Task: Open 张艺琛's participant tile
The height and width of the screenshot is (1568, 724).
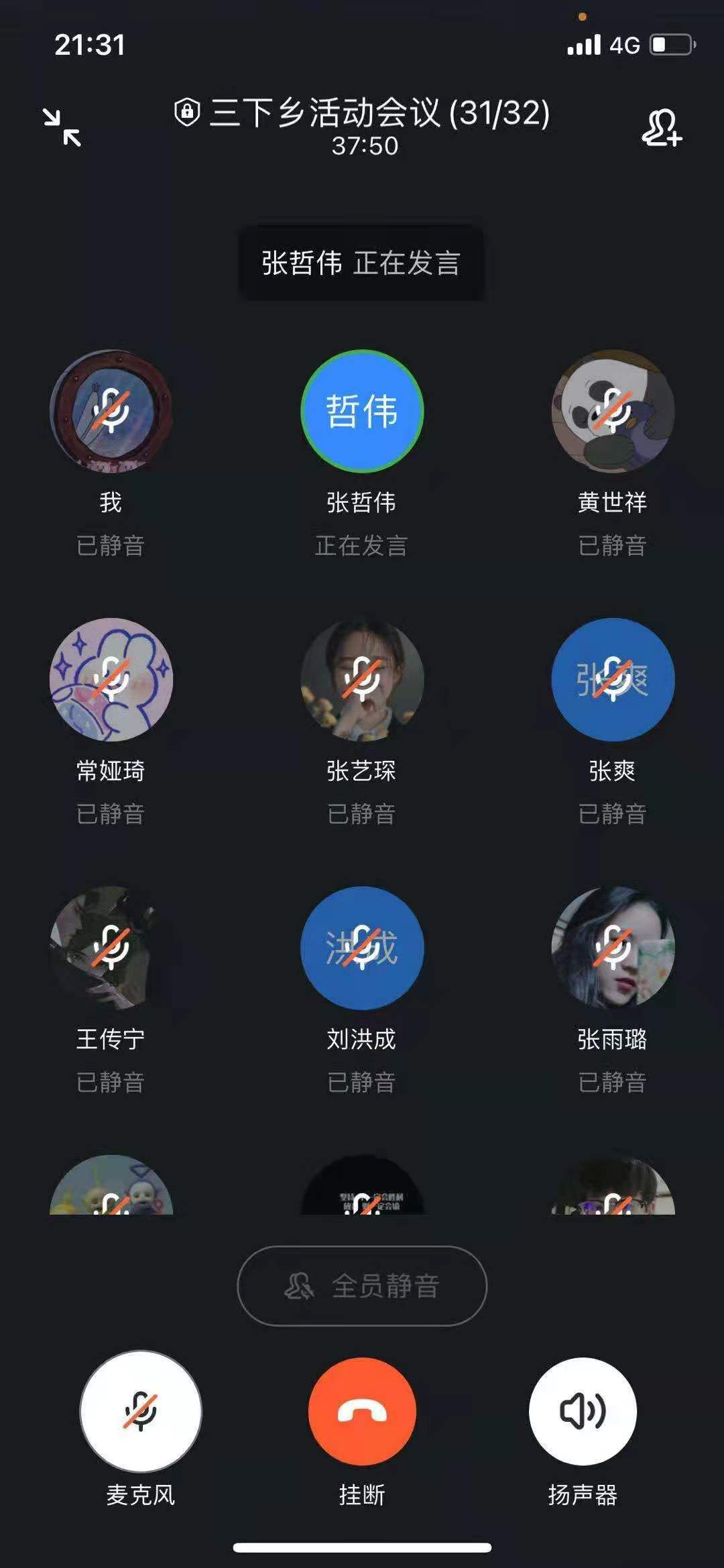Action: coord(362,679)
